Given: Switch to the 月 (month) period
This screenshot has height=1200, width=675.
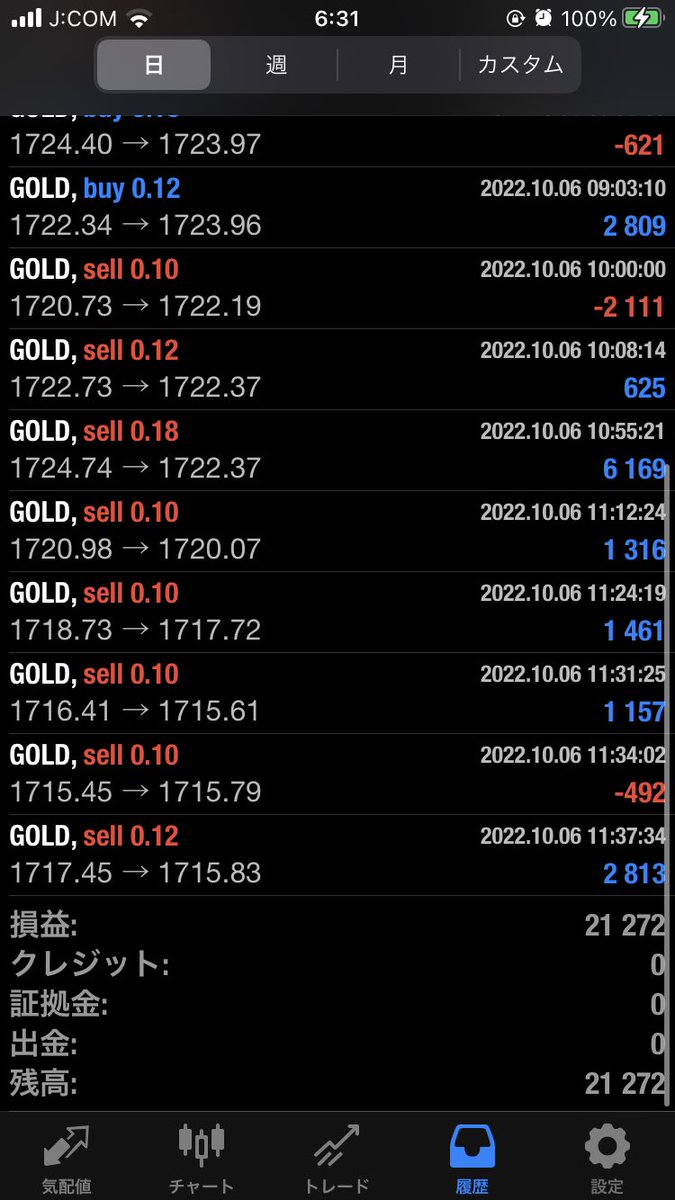Looking at the screenshot, I should [x=398, y=65].
